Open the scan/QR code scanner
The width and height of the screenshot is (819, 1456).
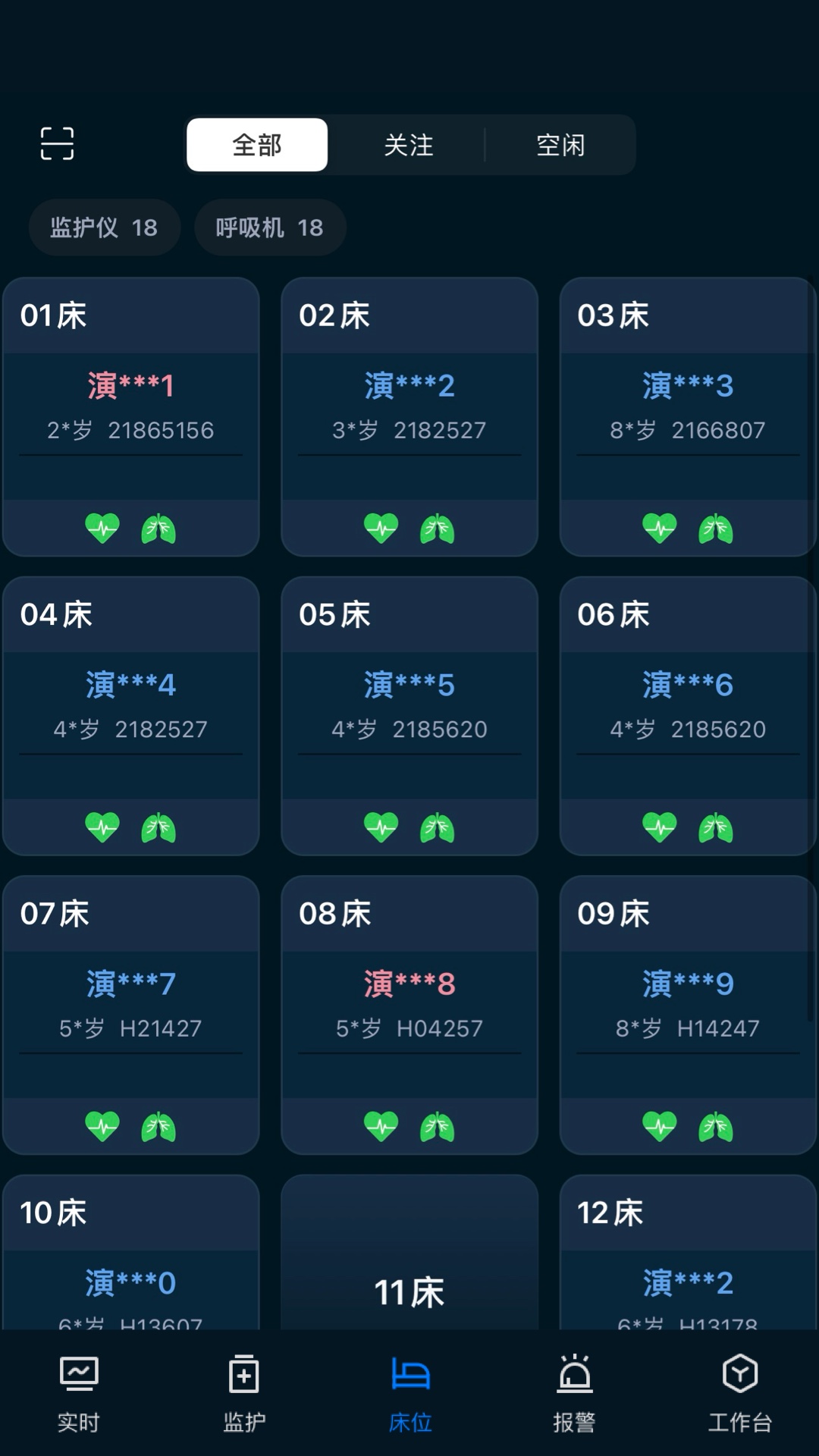point(57,144)
